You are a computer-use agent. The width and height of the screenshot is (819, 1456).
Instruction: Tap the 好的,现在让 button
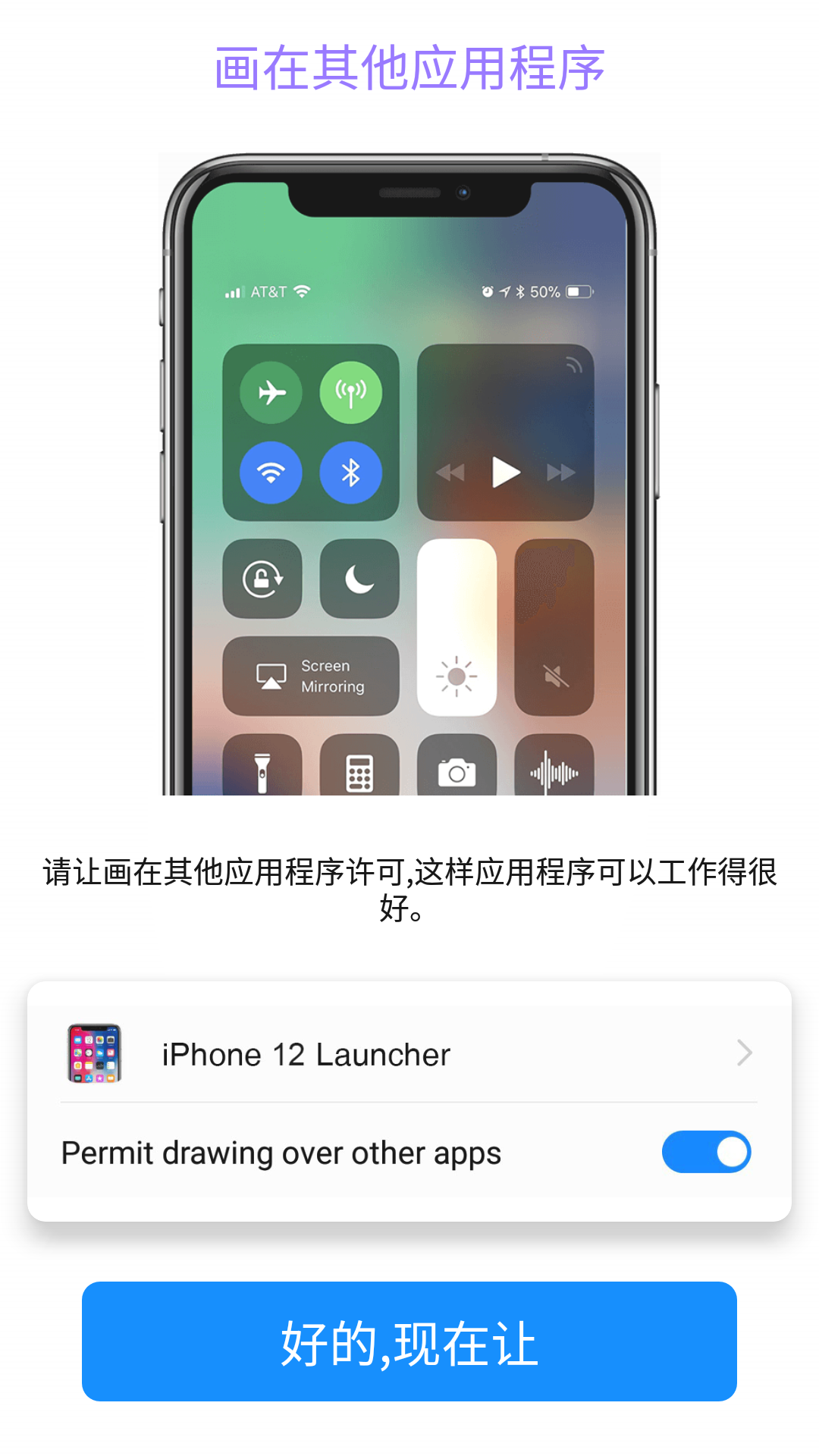pyautogui.click(x=409, y=1341)
